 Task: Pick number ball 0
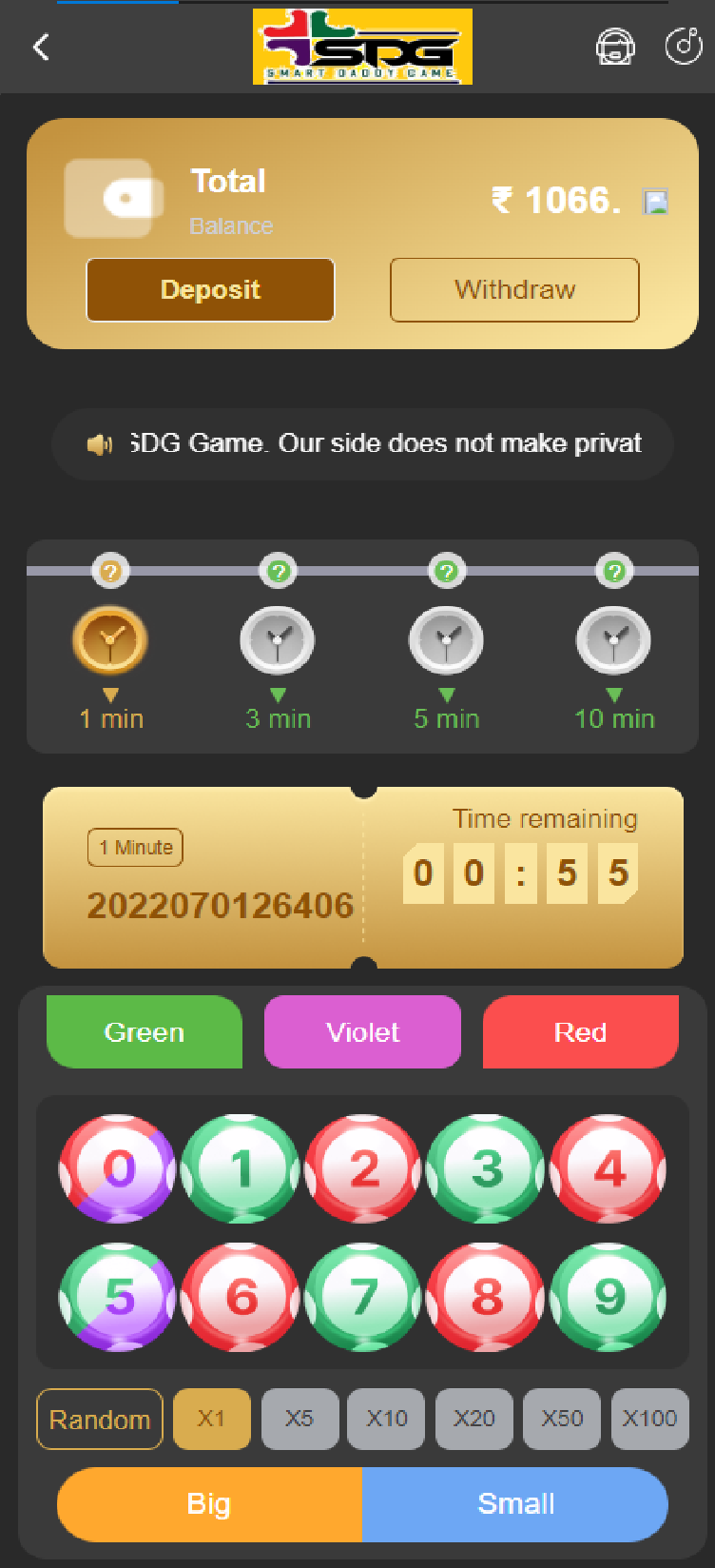(118, 1168)
